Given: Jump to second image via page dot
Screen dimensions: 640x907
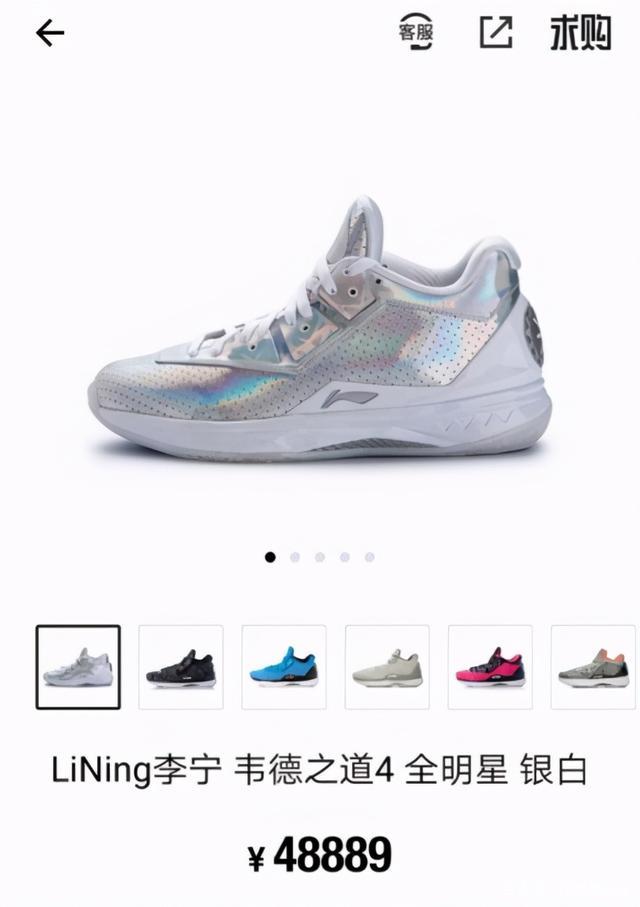Looking at the screenshot, I should click(295, 557).
